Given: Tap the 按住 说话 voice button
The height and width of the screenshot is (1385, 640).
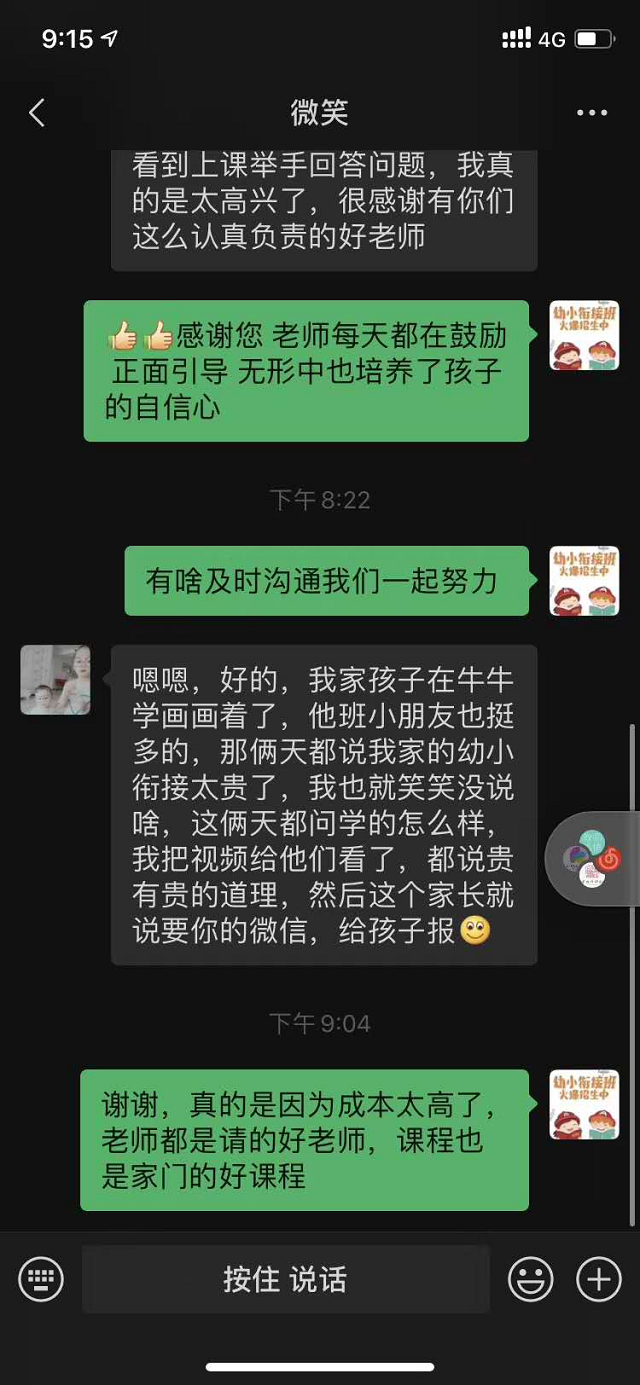Looking at the screenshot, I should 285,1278.
